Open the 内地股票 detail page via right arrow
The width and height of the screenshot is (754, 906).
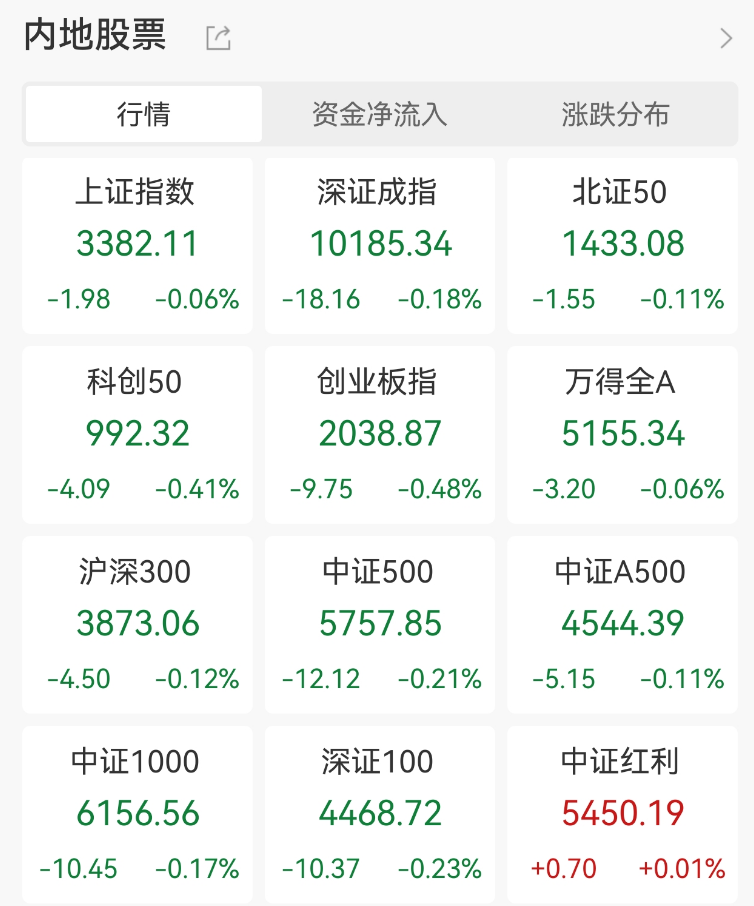(727, 36)
